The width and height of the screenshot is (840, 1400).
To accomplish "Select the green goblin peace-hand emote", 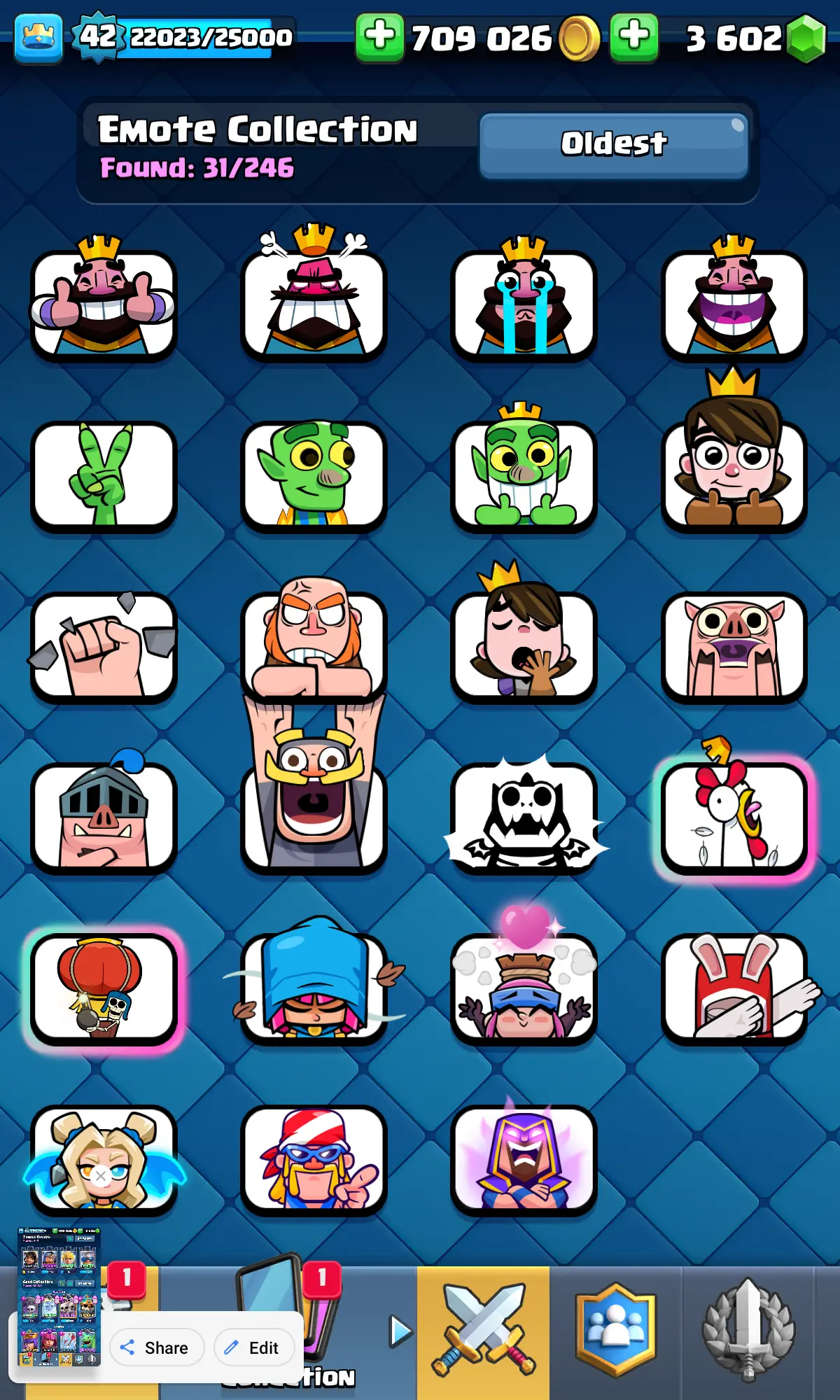I will [104, 475].
